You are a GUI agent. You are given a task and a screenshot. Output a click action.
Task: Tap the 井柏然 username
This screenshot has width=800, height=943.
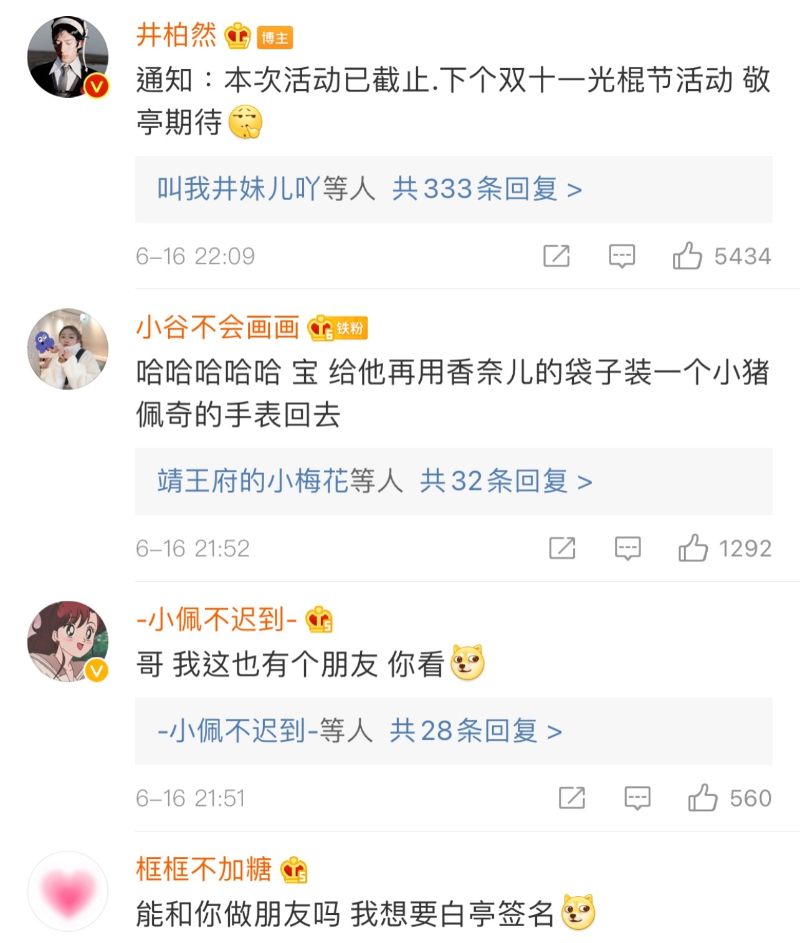[x=176, y=37]
